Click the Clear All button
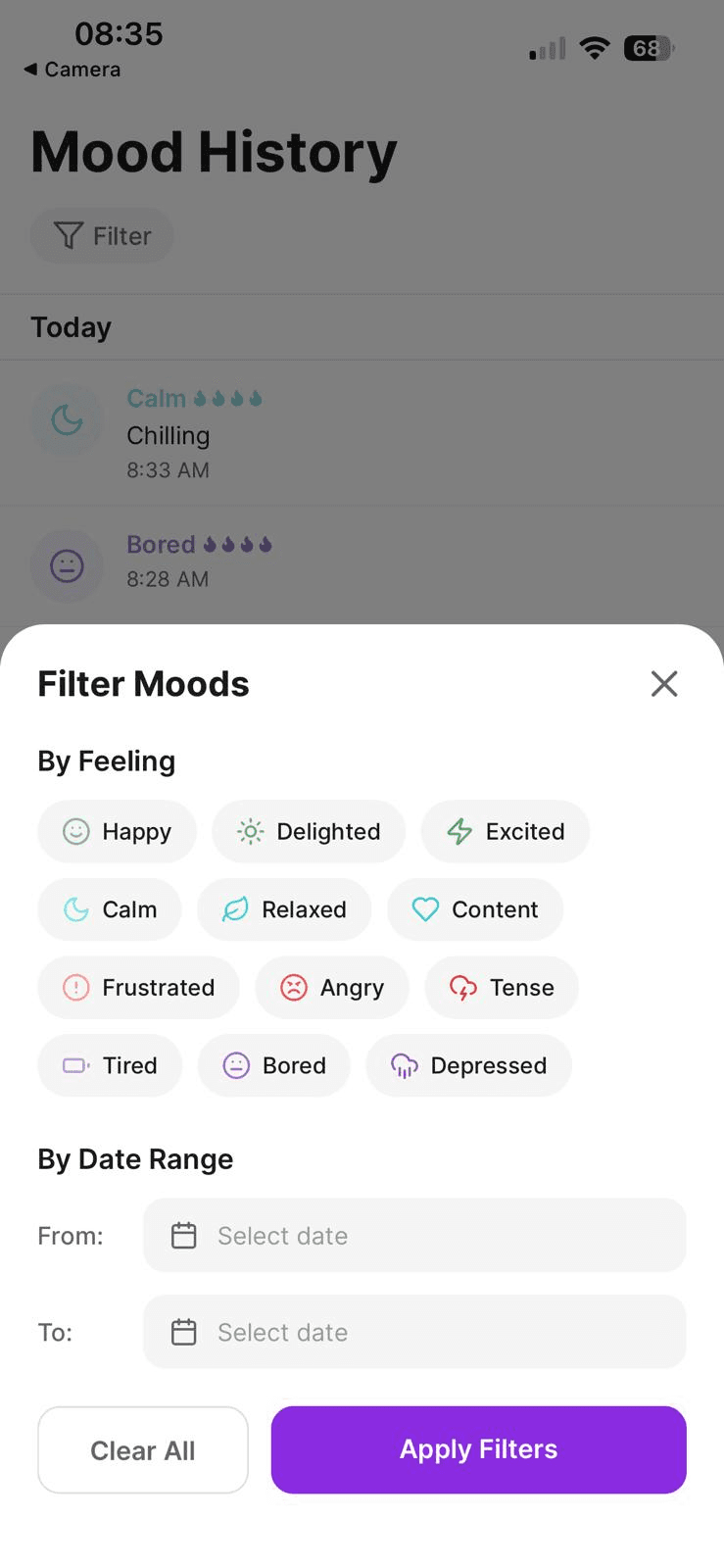This screenshot has width=724, height=1568. (142, 1449)
